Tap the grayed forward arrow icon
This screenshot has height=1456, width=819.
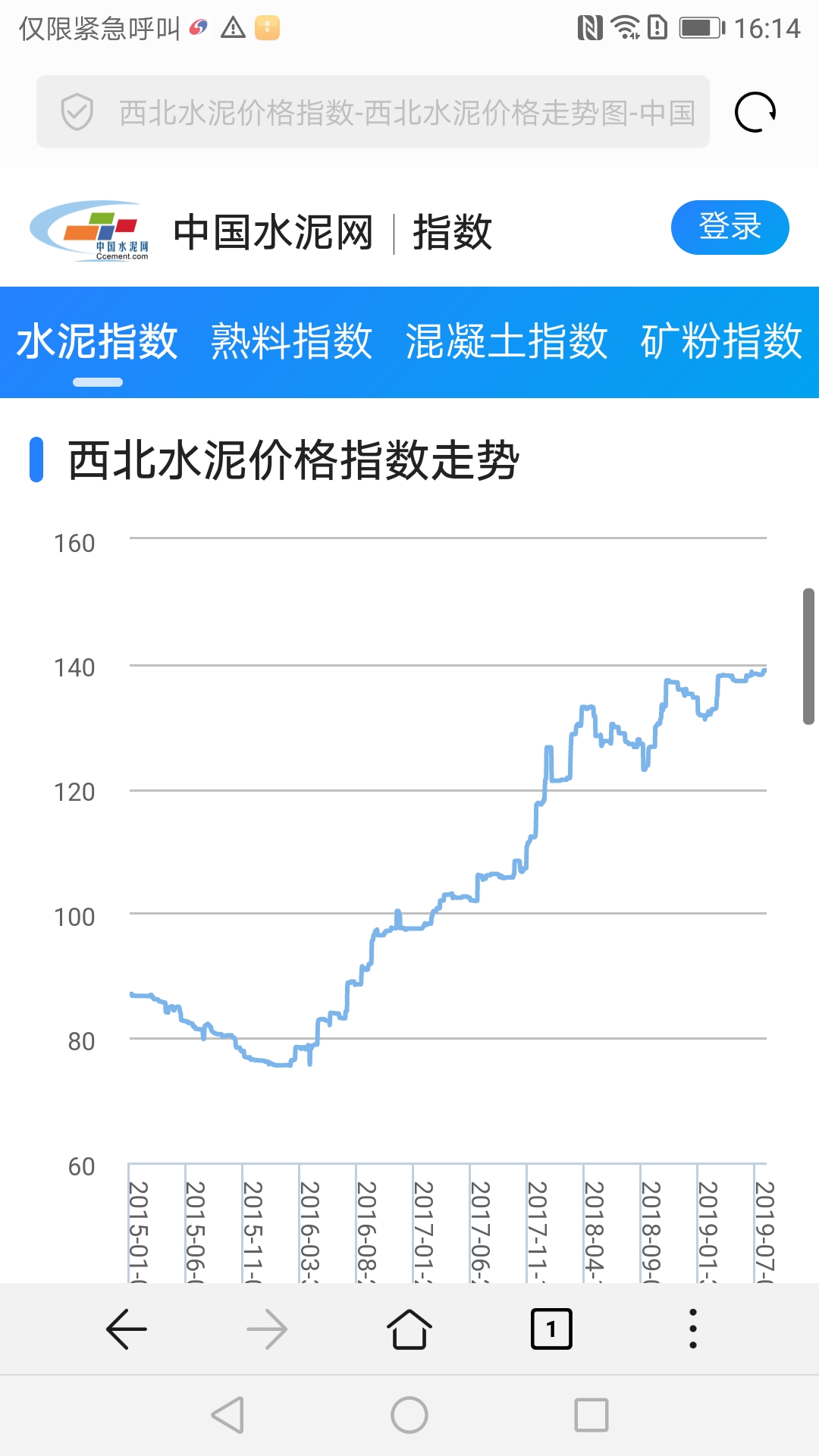[x=266, y=1329]
